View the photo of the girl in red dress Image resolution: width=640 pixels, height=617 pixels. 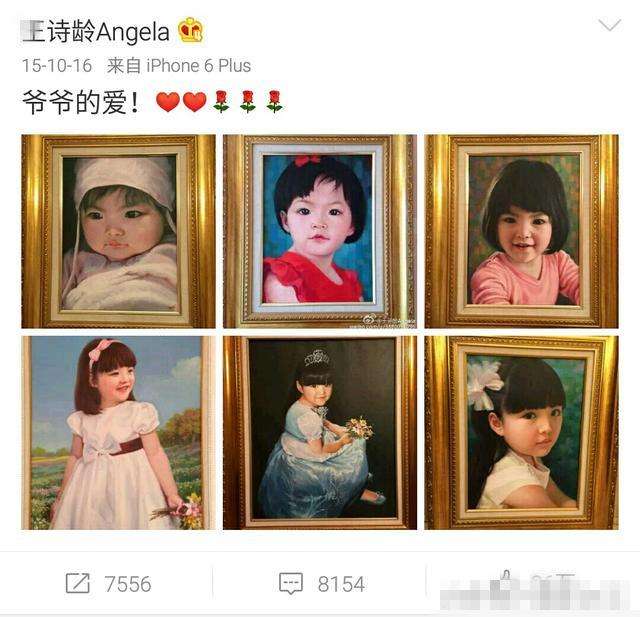click(x=320, y=231)
